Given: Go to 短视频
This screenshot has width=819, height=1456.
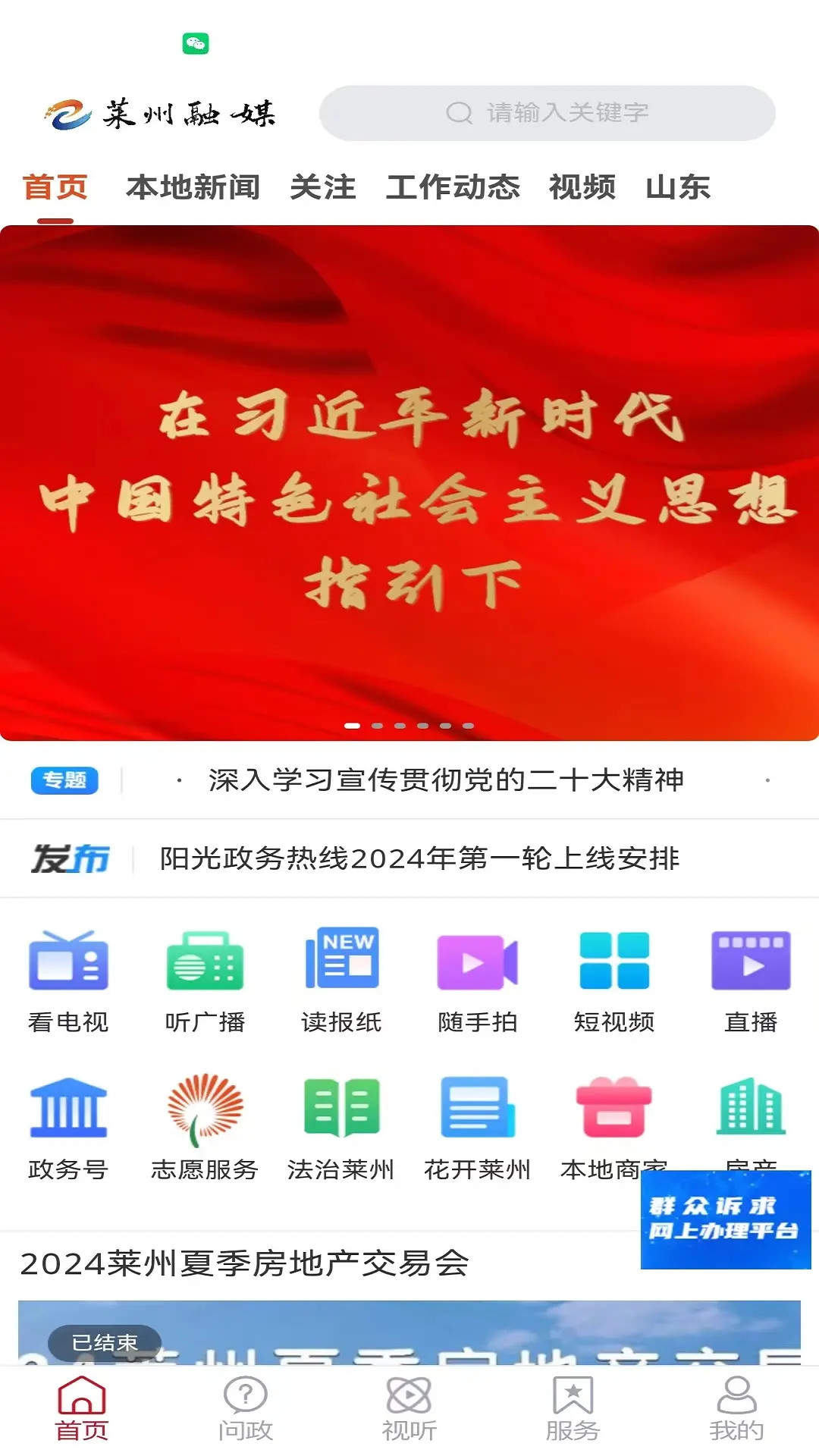Looking at the screenshot, I should click(614, 981).
